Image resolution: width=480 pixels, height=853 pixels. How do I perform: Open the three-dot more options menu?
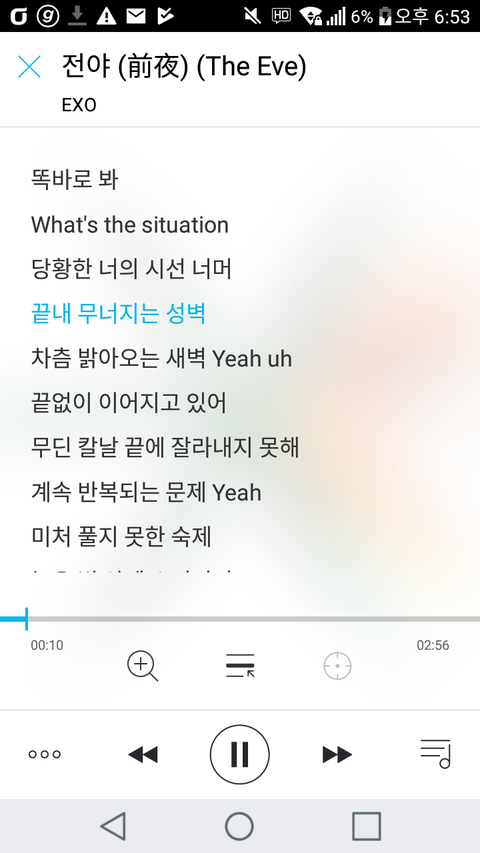(x=45, y=755)
